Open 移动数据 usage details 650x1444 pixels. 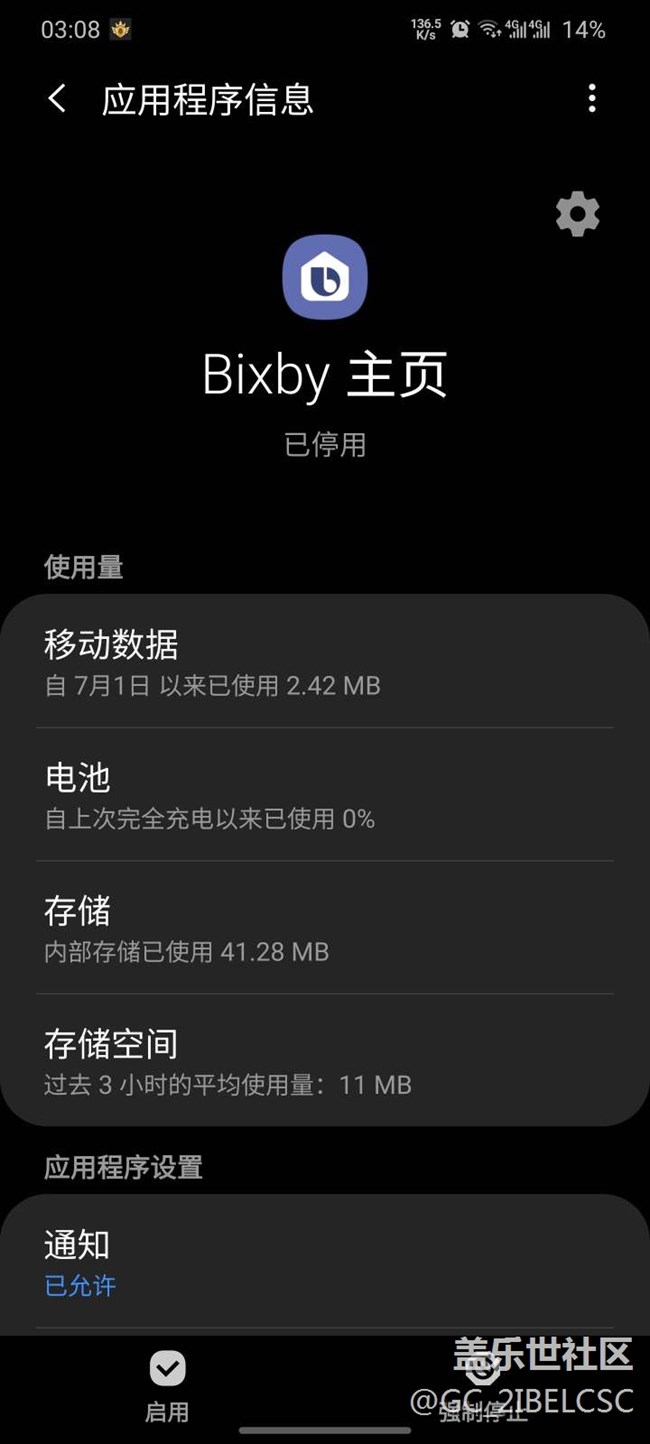[325, 662]
